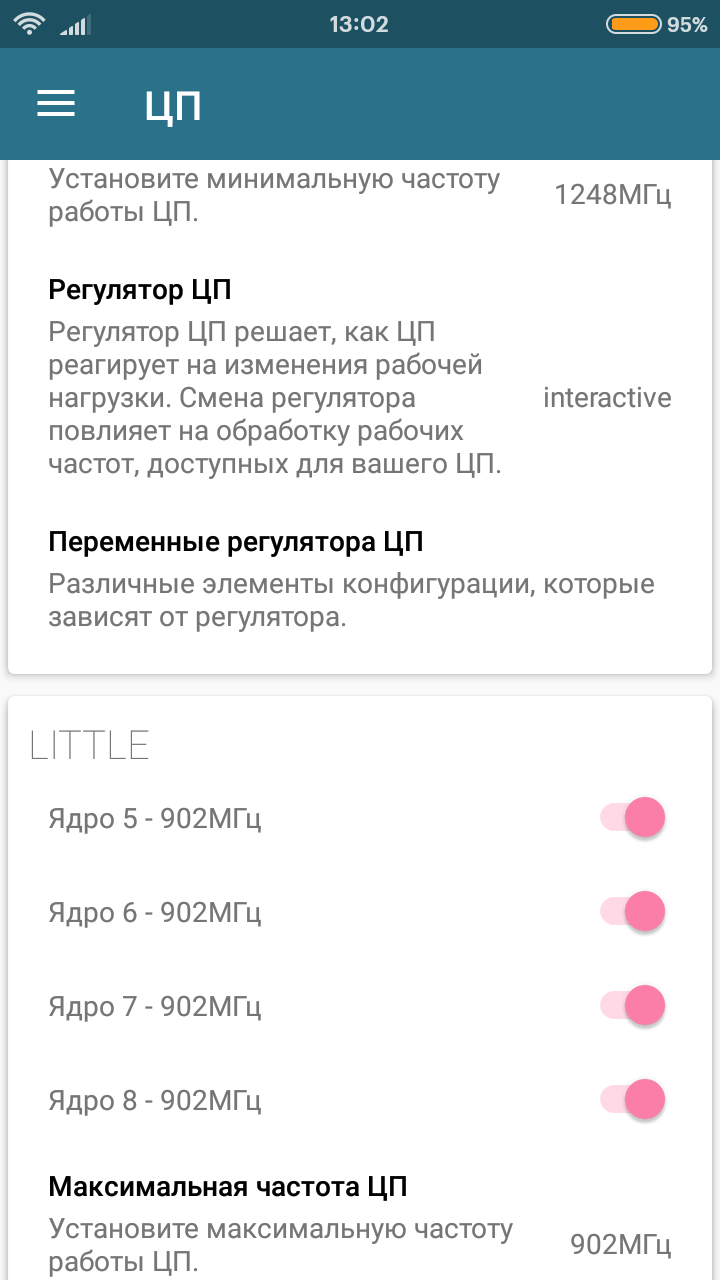Disable the Ядро 6 core switch
720x1280 pixels.
click(632, 912)
